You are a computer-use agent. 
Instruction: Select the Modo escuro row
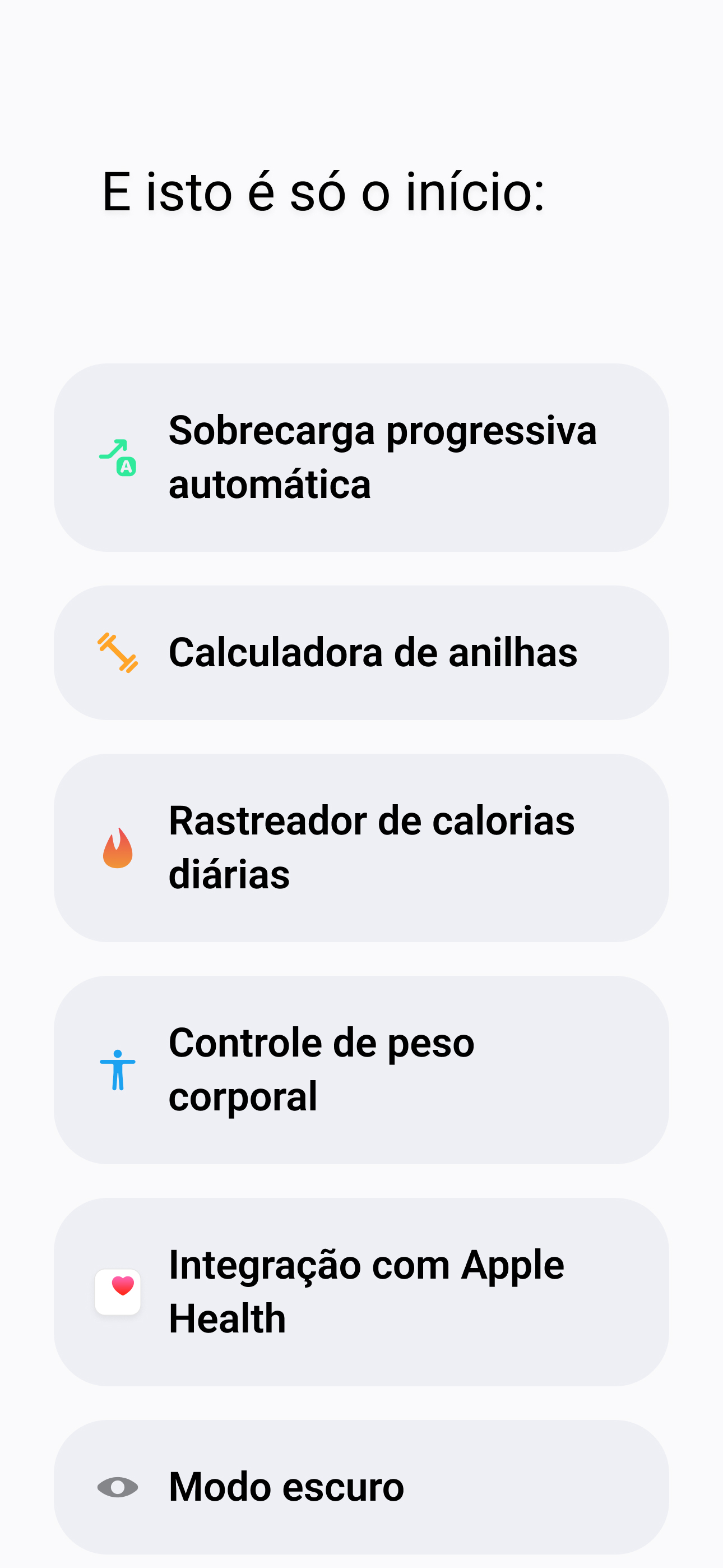pos(361,1487)
